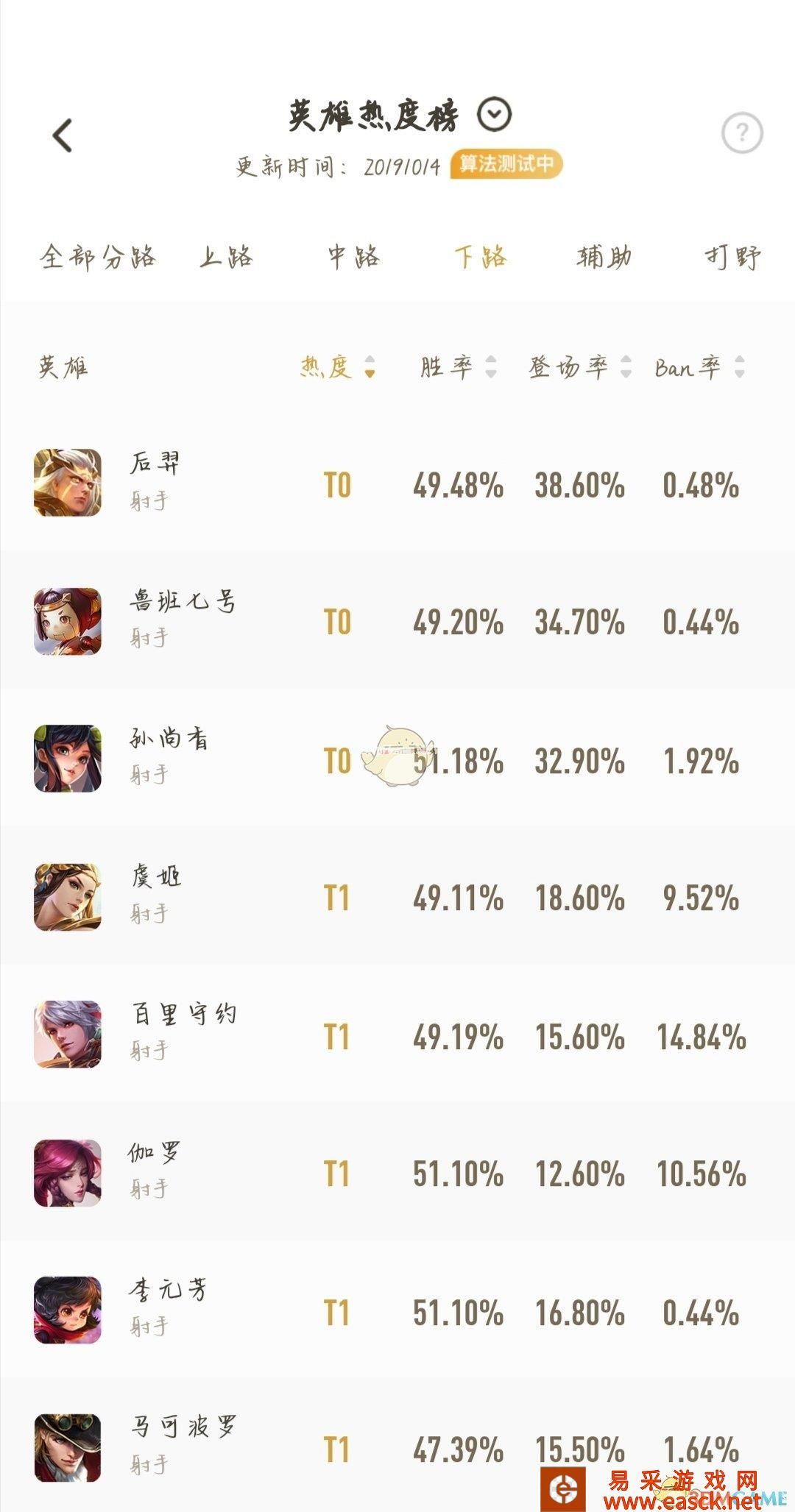Screen dimensions: 795x1512
Task: Open the 虞姬 hero row
Action: pyautogui.click(x=155, y=896)
